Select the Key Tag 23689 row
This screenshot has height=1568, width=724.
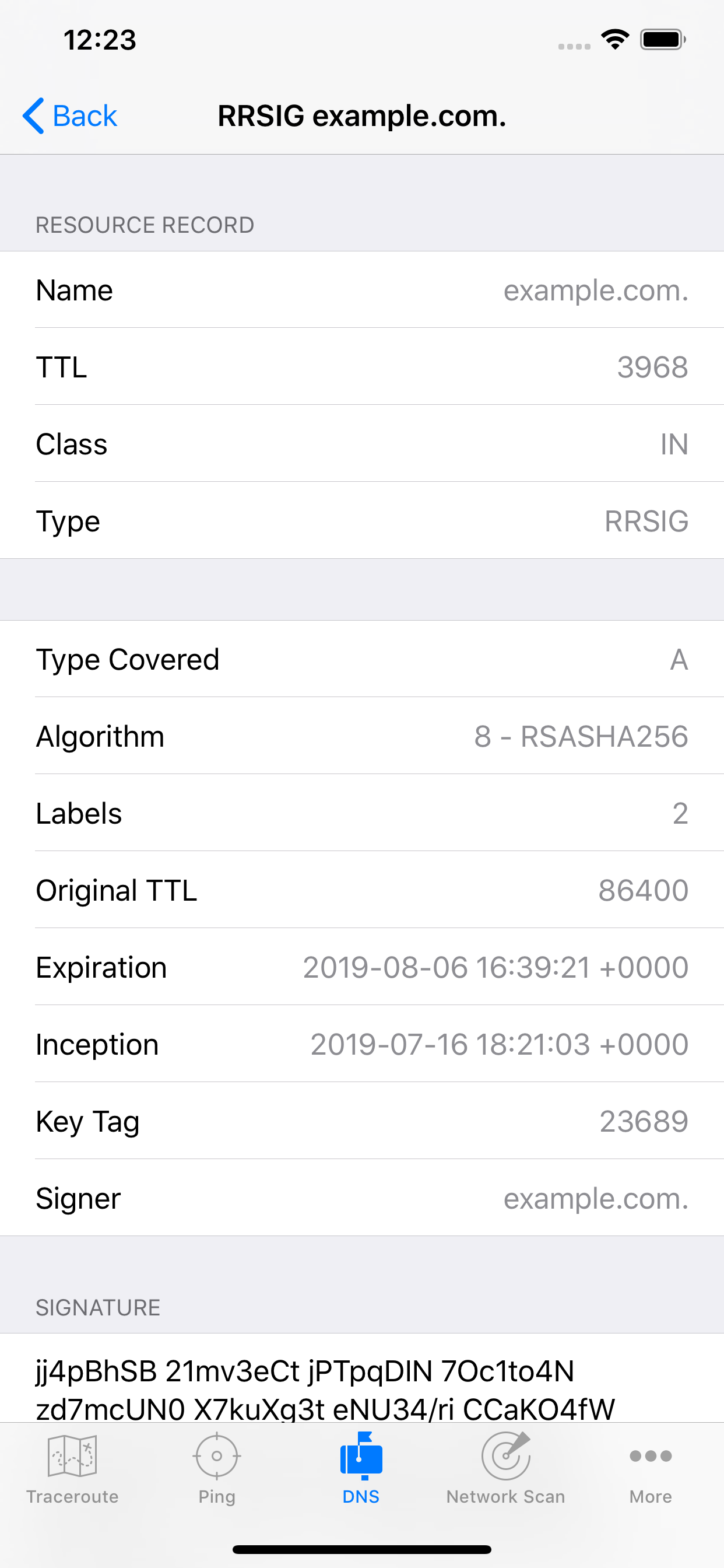coord(361,1121)
